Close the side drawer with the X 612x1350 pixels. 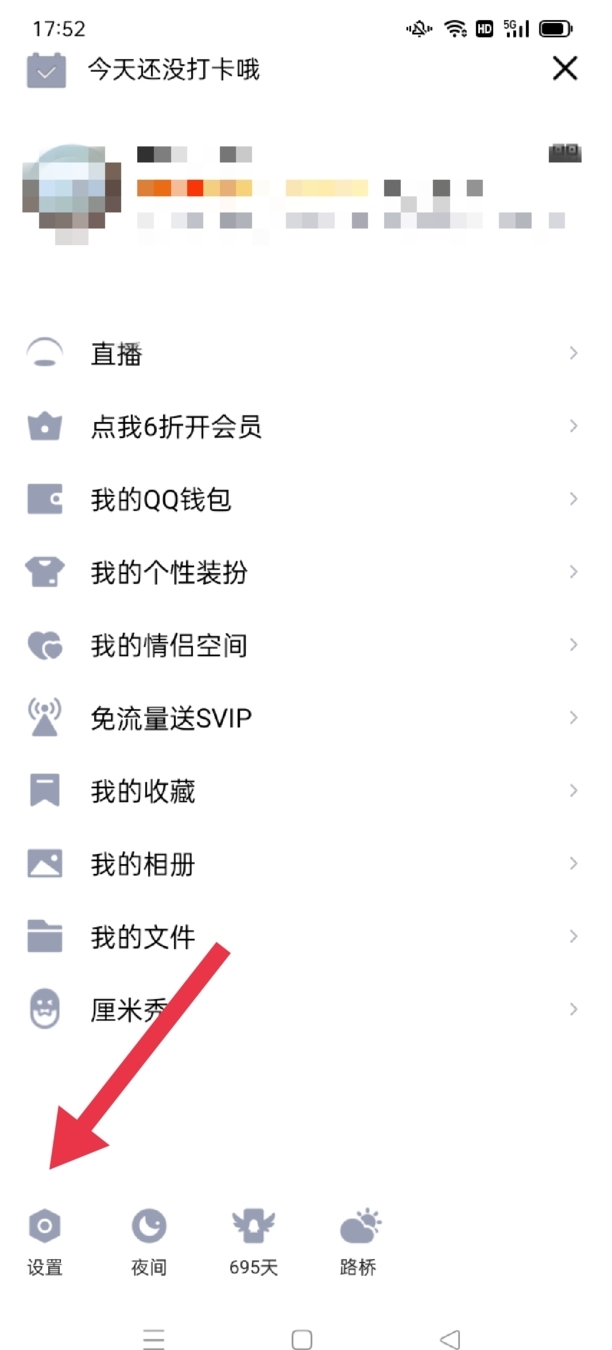565,68
